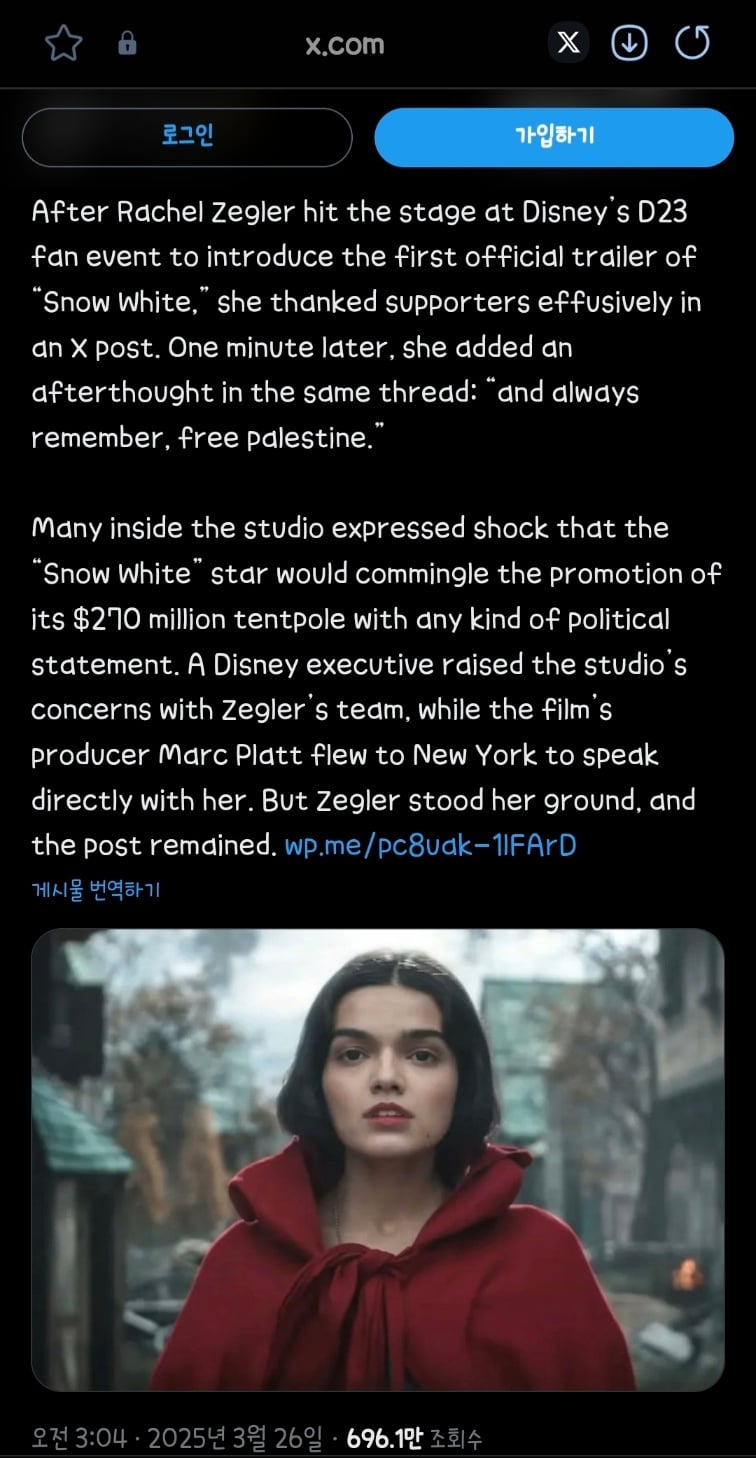Image resolution: width=756 pixels, height=1458 pixels.
Task: Open the wp.me/pc8uak-1IFArD link
Action: point(431,846)
